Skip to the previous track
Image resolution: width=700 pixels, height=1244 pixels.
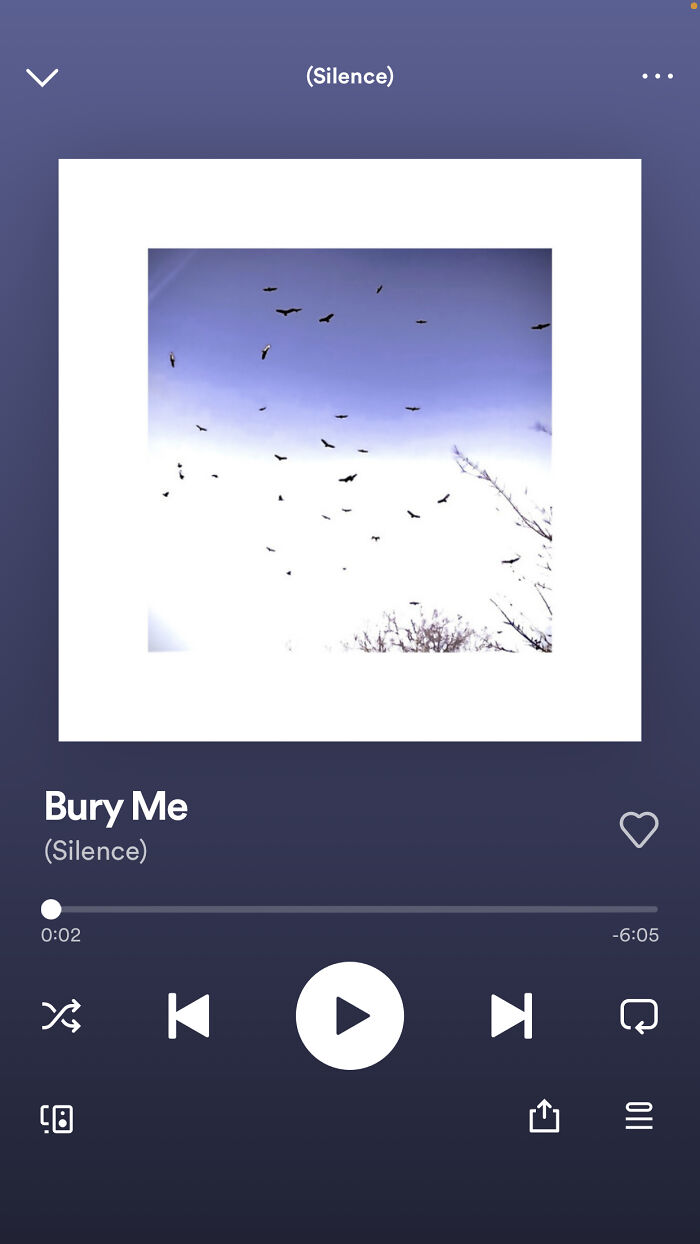(189, 1016)
